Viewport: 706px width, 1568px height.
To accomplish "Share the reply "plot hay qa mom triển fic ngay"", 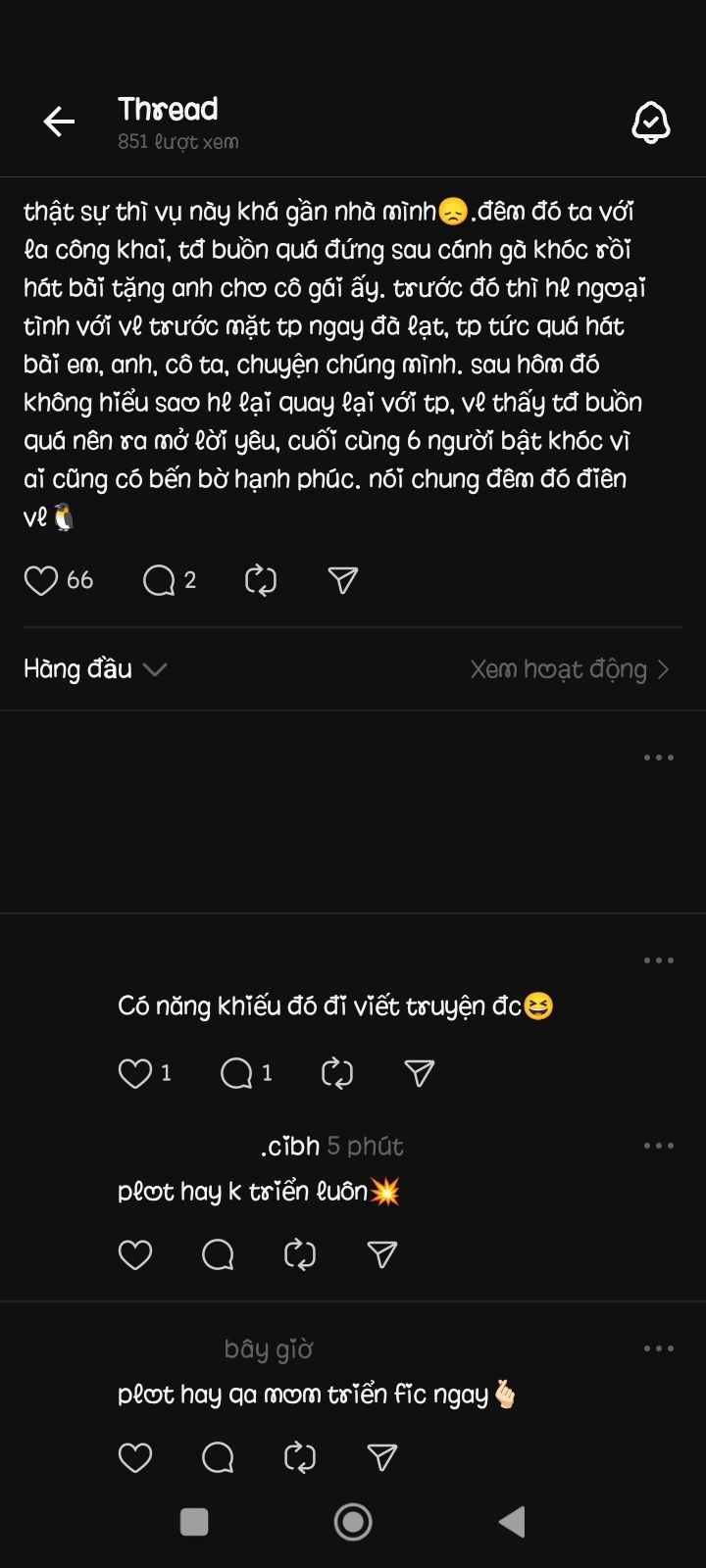I will pyautogui.click(x=381, y=1457).
